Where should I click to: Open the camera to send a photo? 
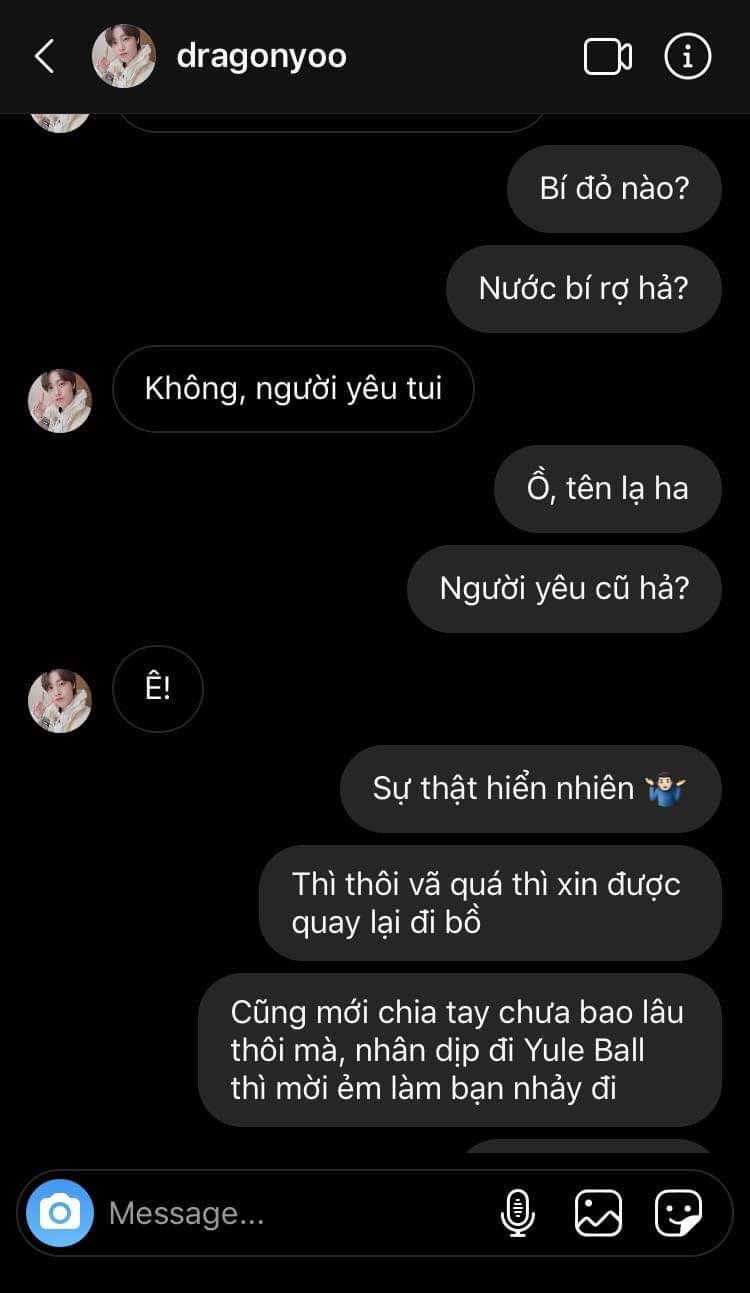coord(60,1213)
